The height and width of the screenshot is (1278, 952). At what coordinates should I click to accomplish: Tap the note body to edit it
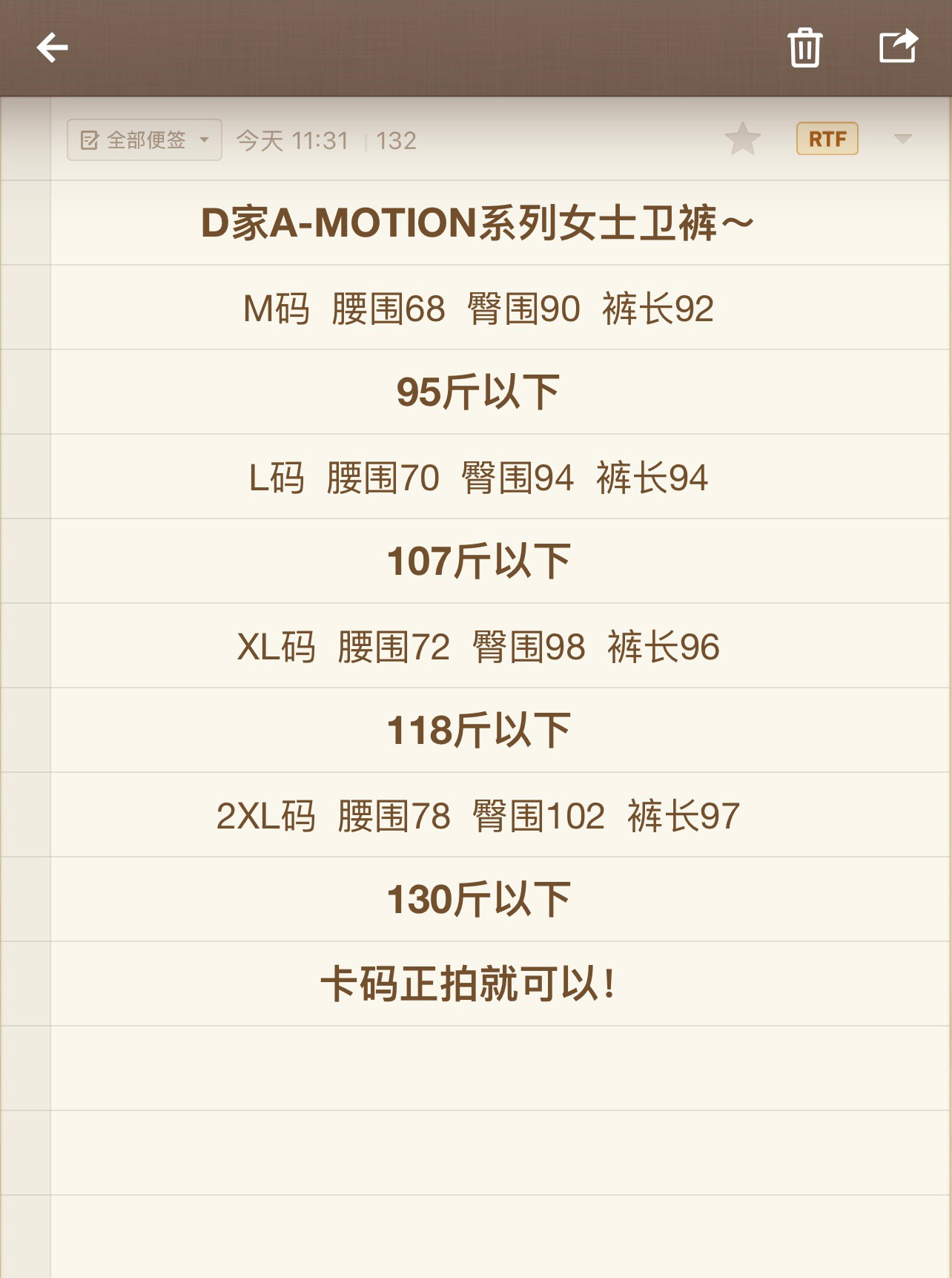[x=477, y=603]
